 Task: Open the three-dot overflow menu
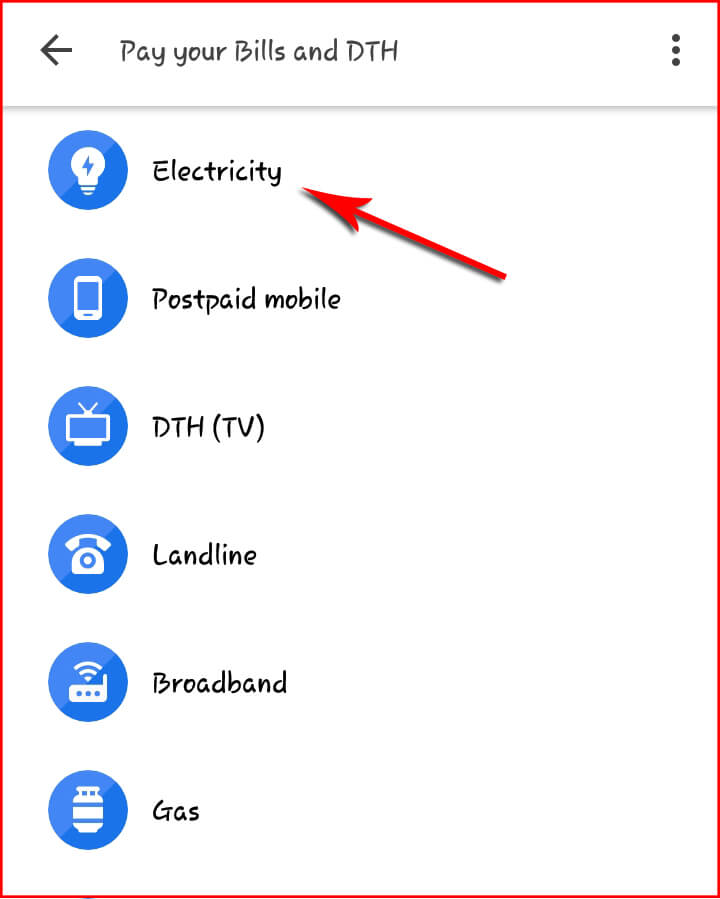coord(676,51)
